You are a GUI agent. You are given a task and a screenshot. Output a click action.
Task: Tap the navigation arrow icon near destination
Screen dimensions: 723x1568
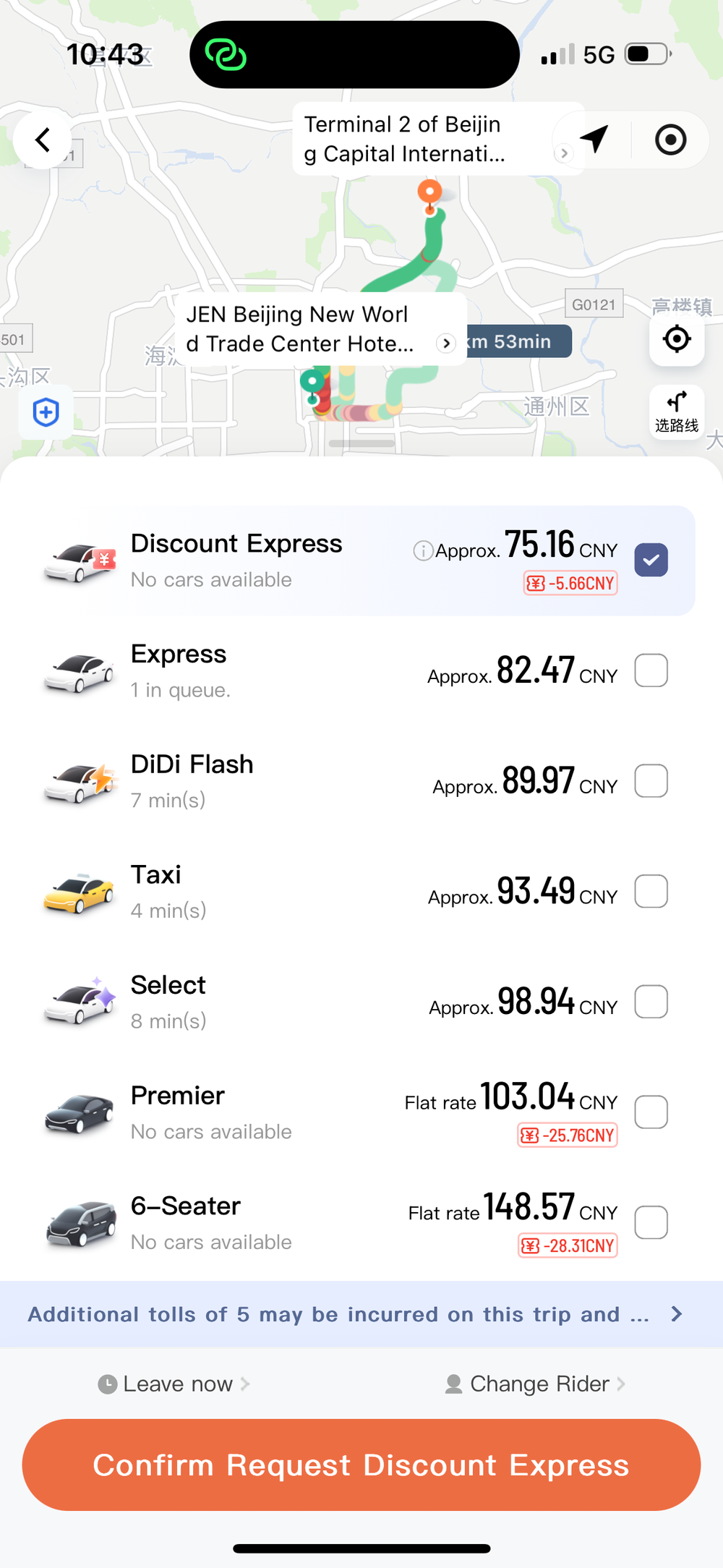[593, 140]
